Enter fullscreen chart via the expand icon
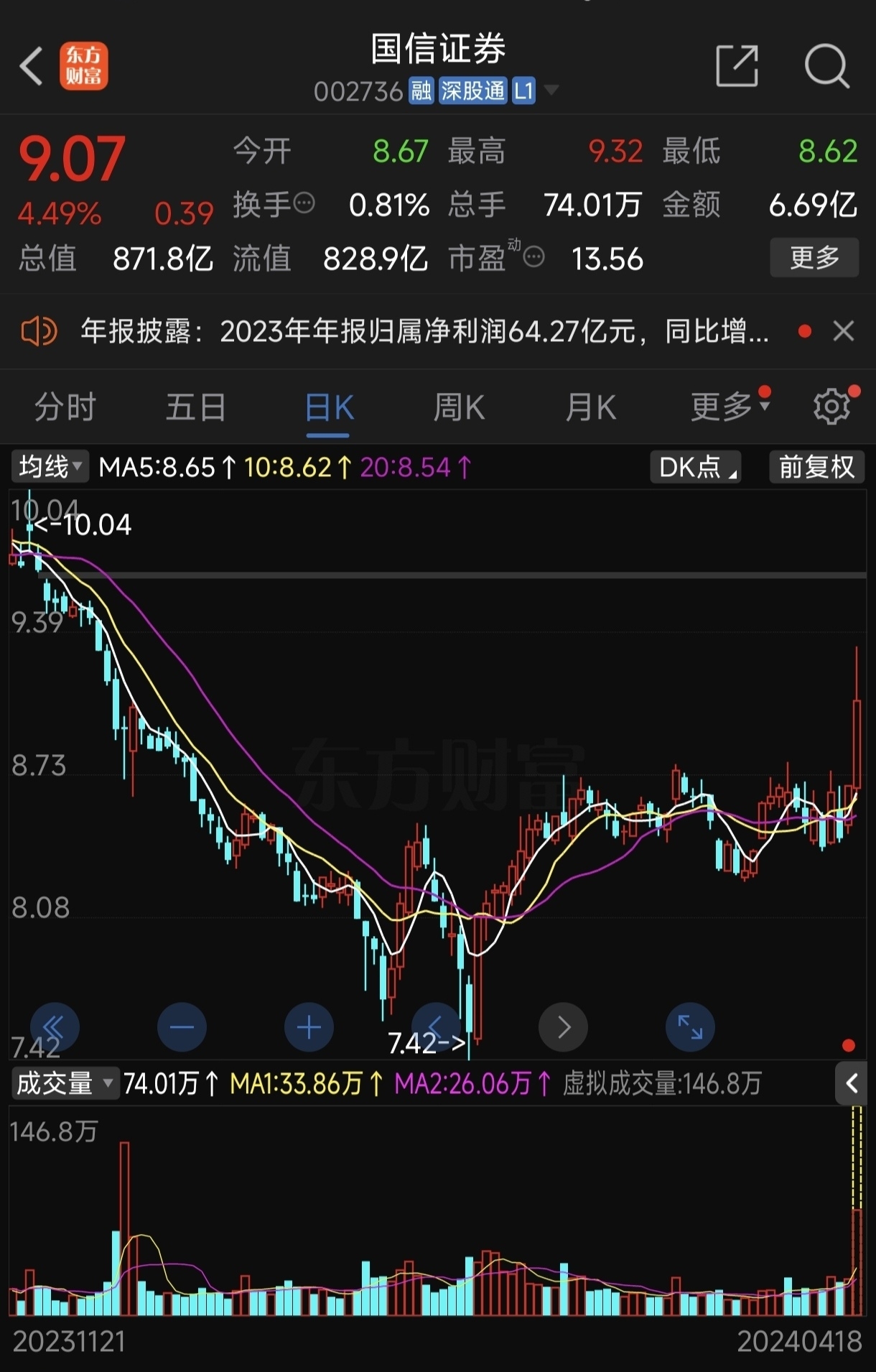 pos(689,1027)
